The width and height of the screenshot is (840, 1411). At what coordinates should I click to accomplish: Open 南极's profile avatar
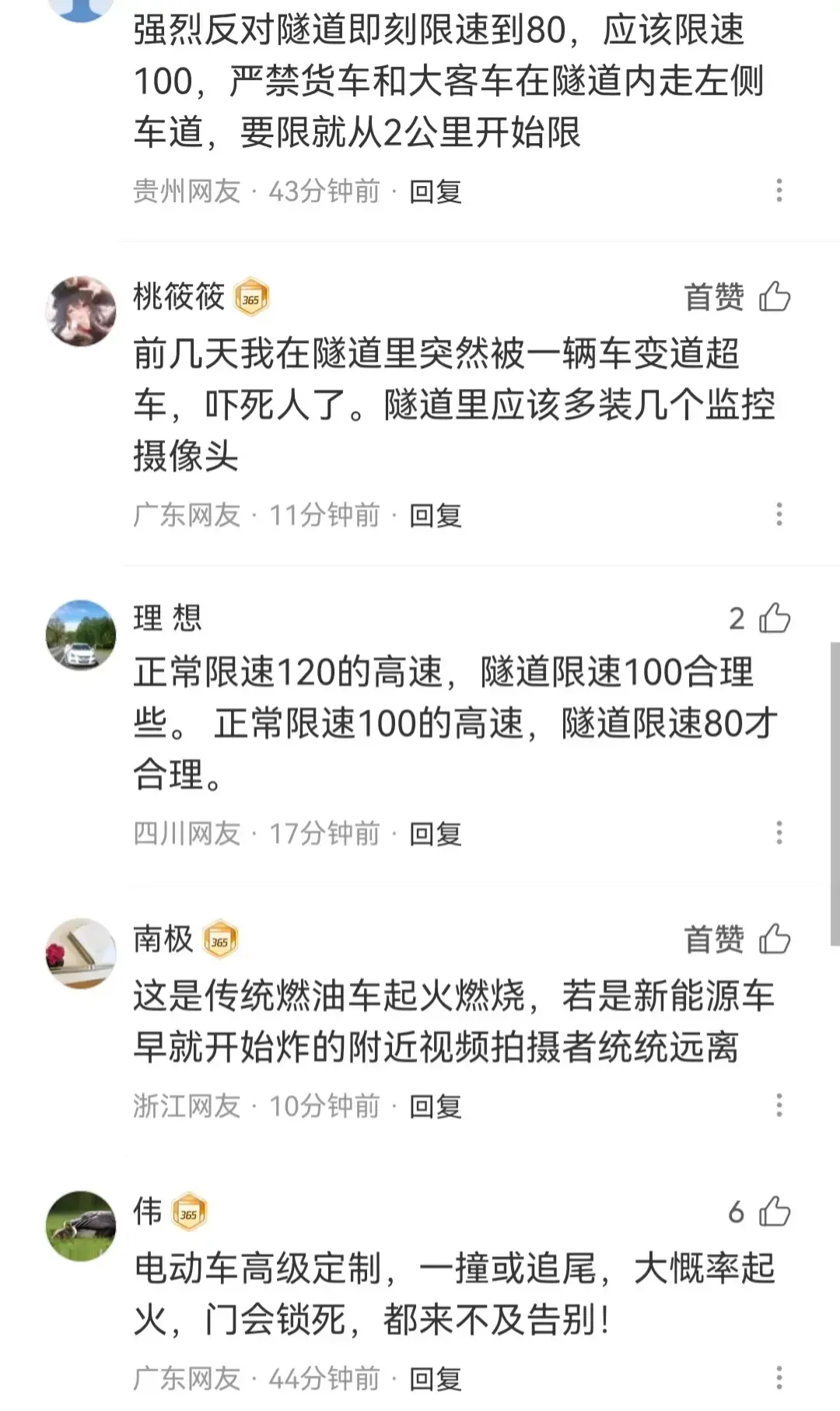click(x=81, y=953)
